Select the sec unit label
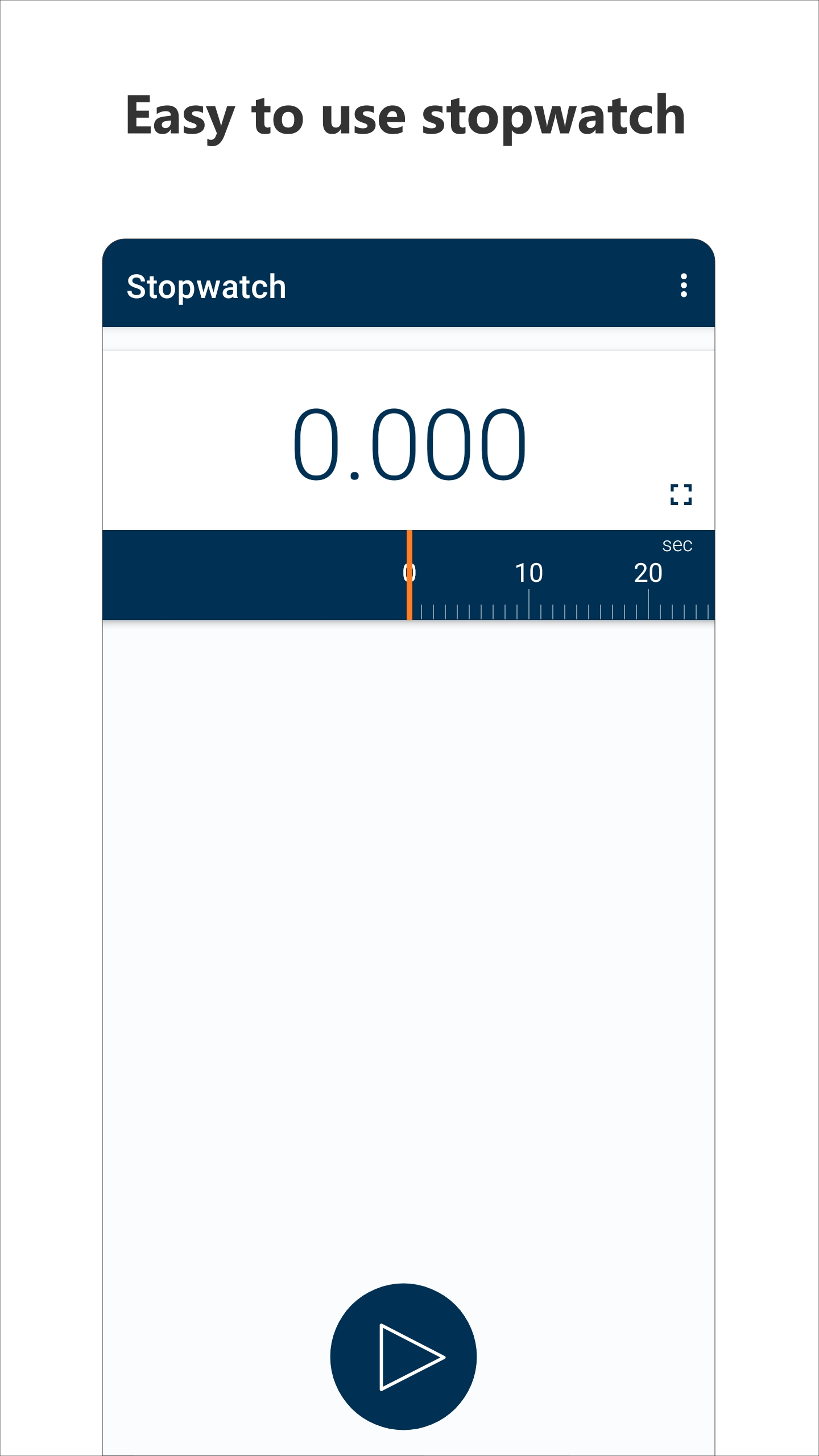The width and height of the screenshot is (819, 1456). 678,546
